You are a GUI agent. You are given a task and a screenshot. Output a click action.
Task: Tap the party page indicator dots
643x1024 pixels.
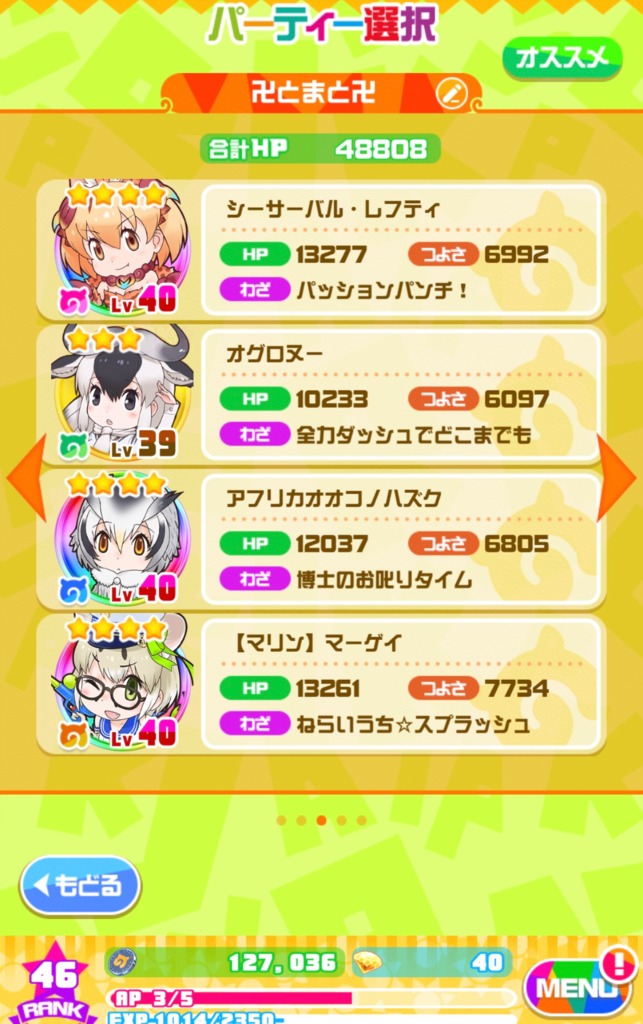point(321,820)
